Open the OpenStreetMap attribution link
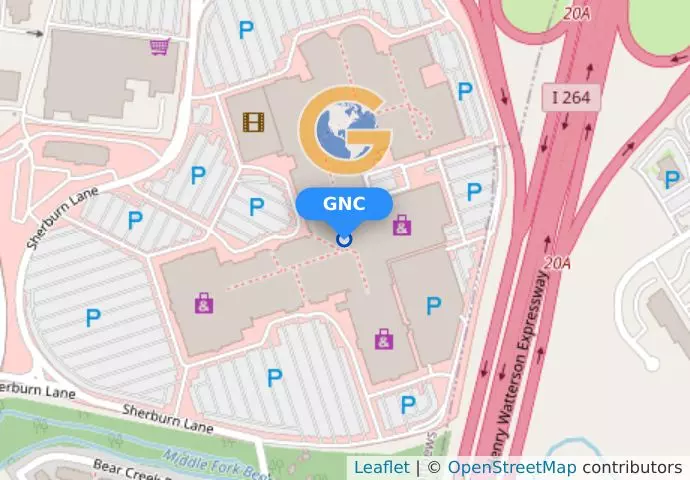 point(511,467)
